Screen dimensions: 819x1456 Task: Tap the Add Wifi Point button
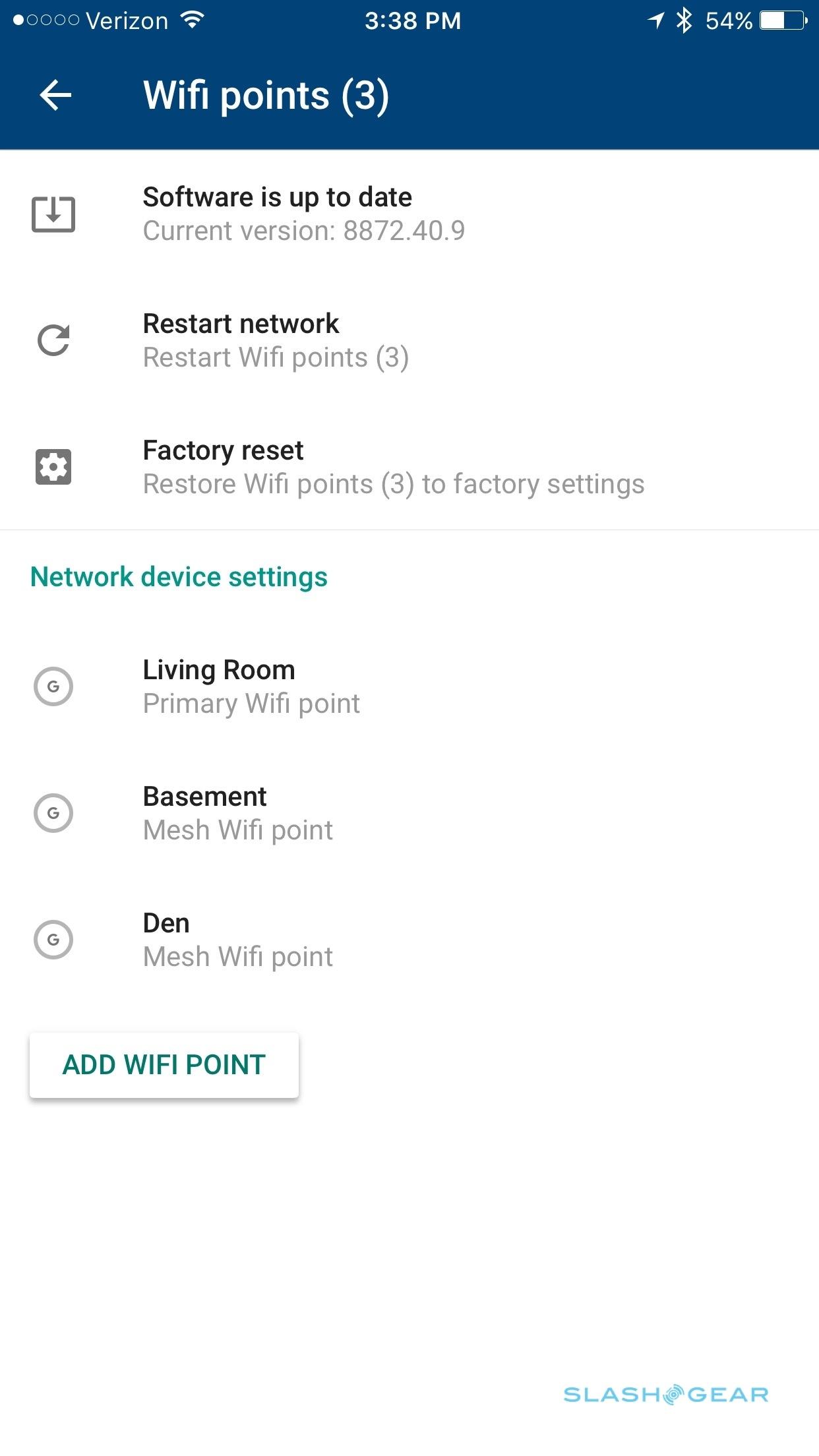click(x=164, y=1065)
